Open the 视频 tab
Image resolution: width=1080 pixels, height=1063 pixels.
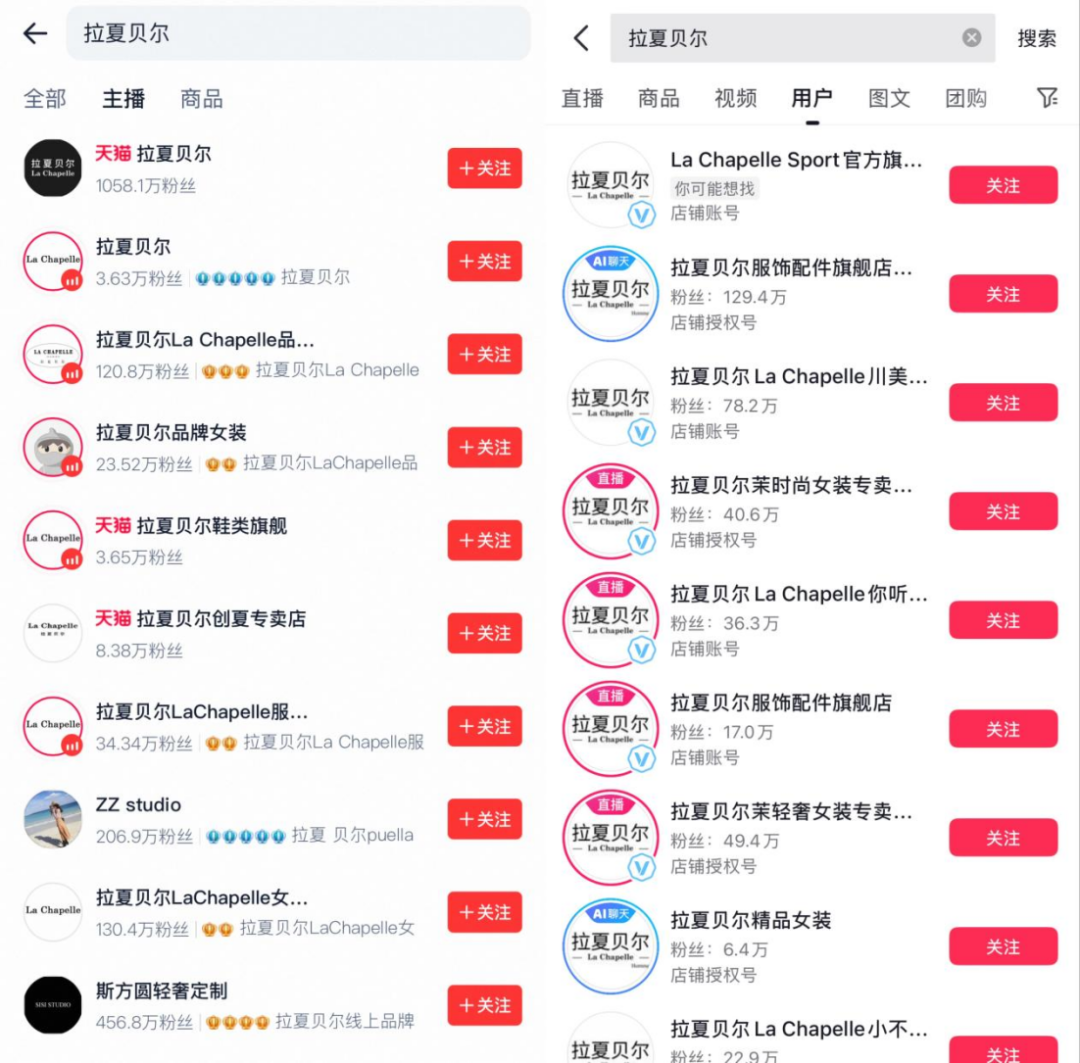point(735,98)
